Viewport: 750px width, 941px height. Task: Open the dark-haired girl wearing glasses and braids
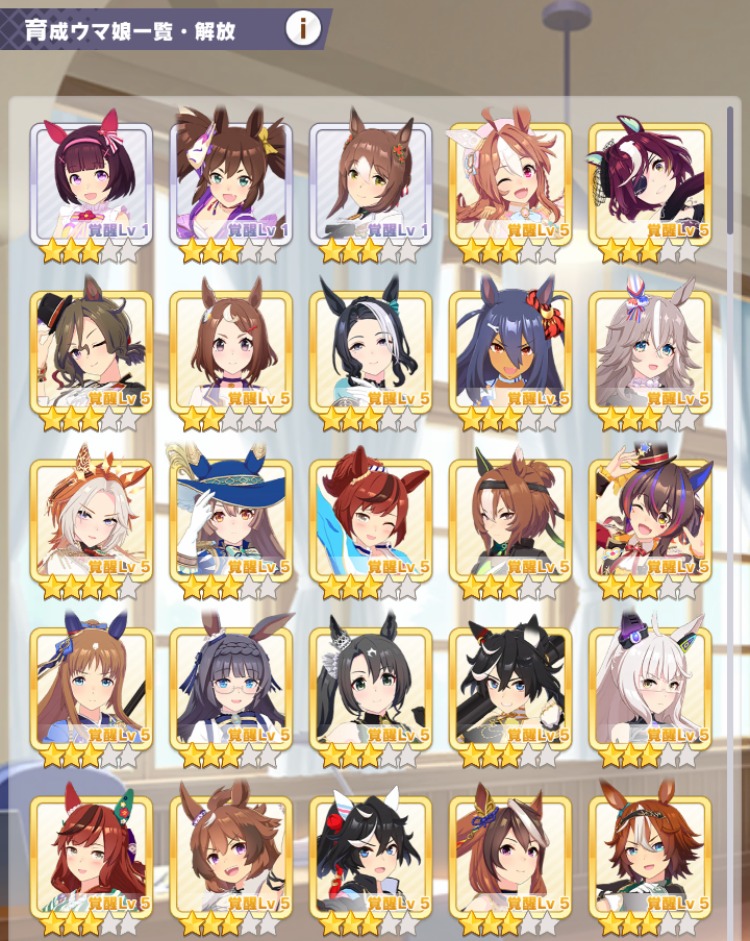tap(231, 689)
